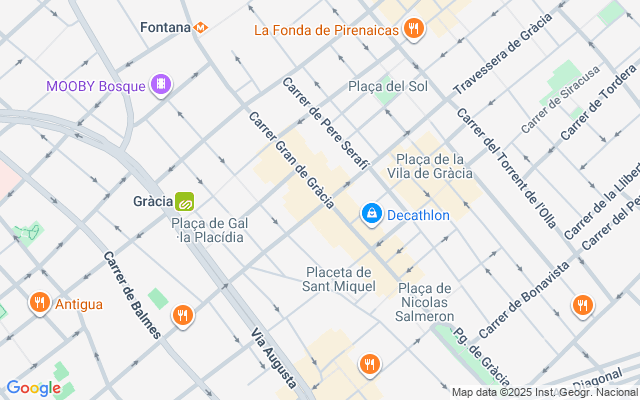
Task: Tap the MOOBY Bosque cinema marker
Action: [161, 85]
